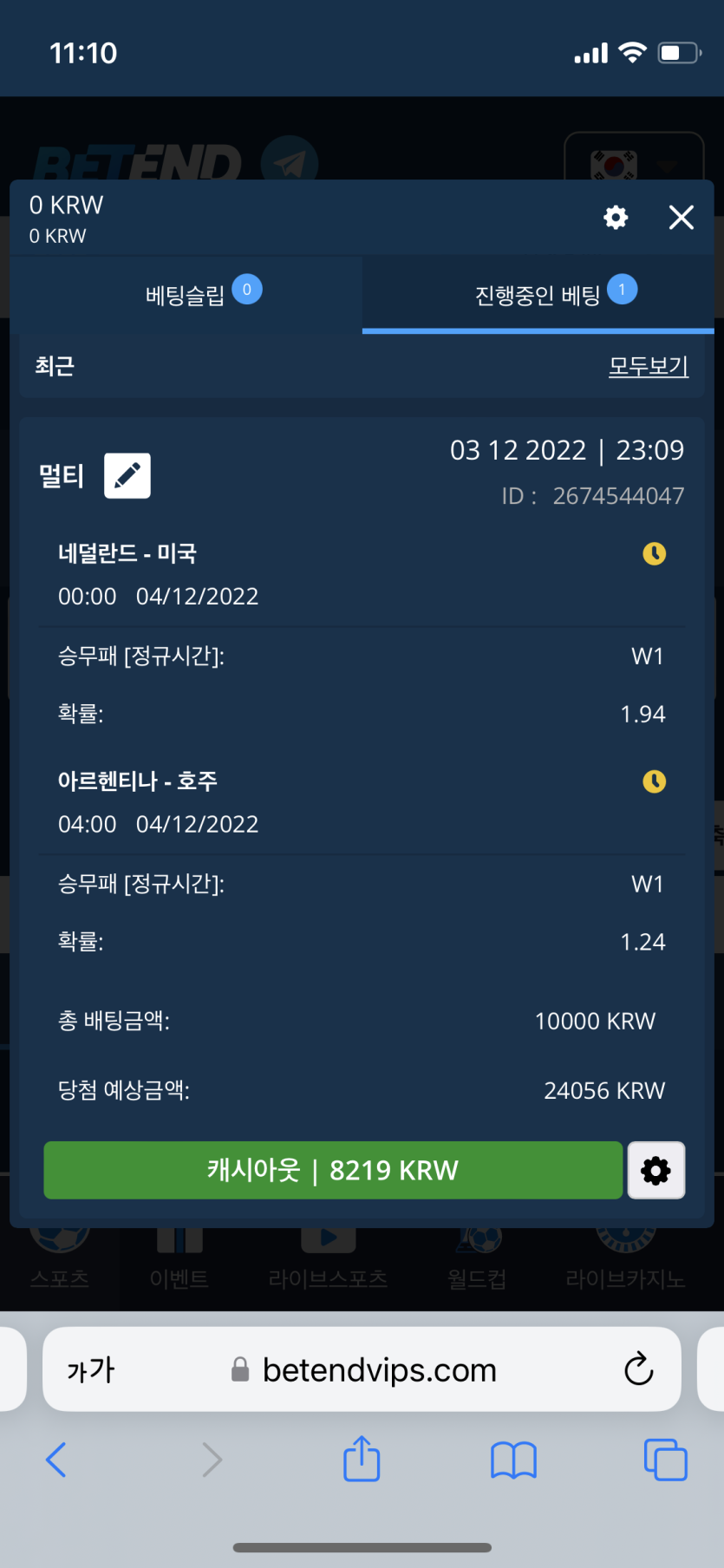Open bet slip settings gear in header
This screenshot has width=724, height=1568.
[x=616, y=217]
